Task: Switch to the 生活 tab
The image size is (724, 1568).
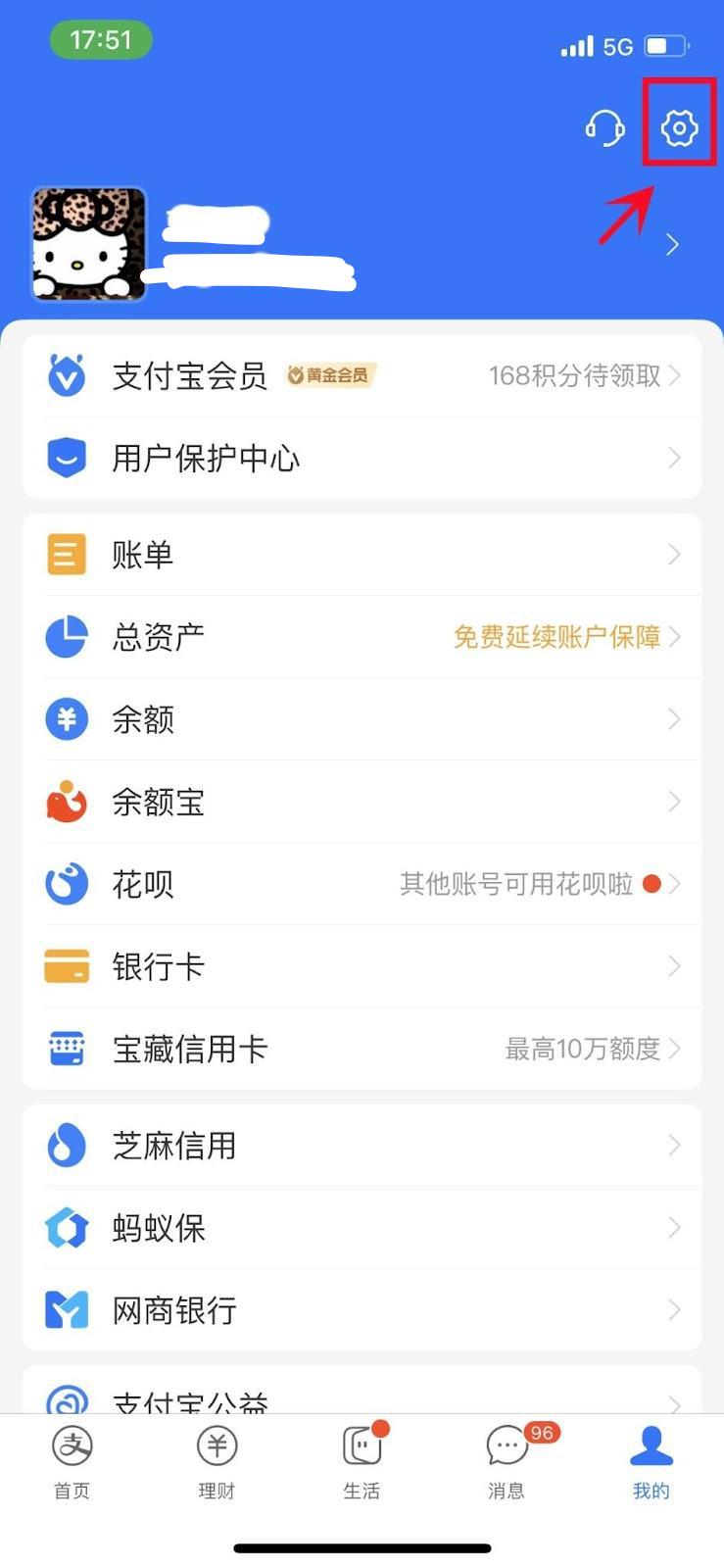Action: pyautogui.click(x=362, y=1462)
